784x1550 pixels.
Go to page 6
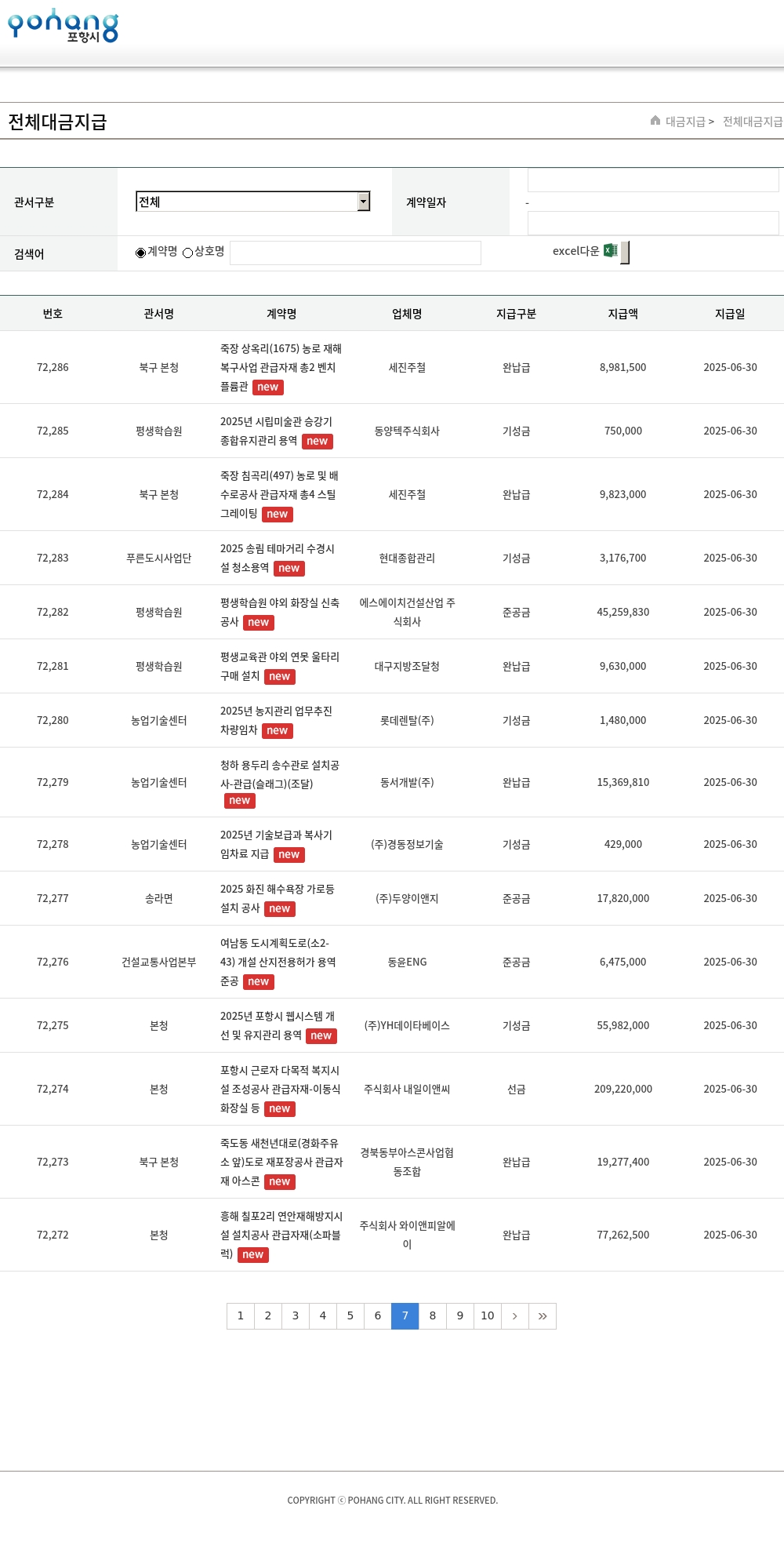point(378,1316)
